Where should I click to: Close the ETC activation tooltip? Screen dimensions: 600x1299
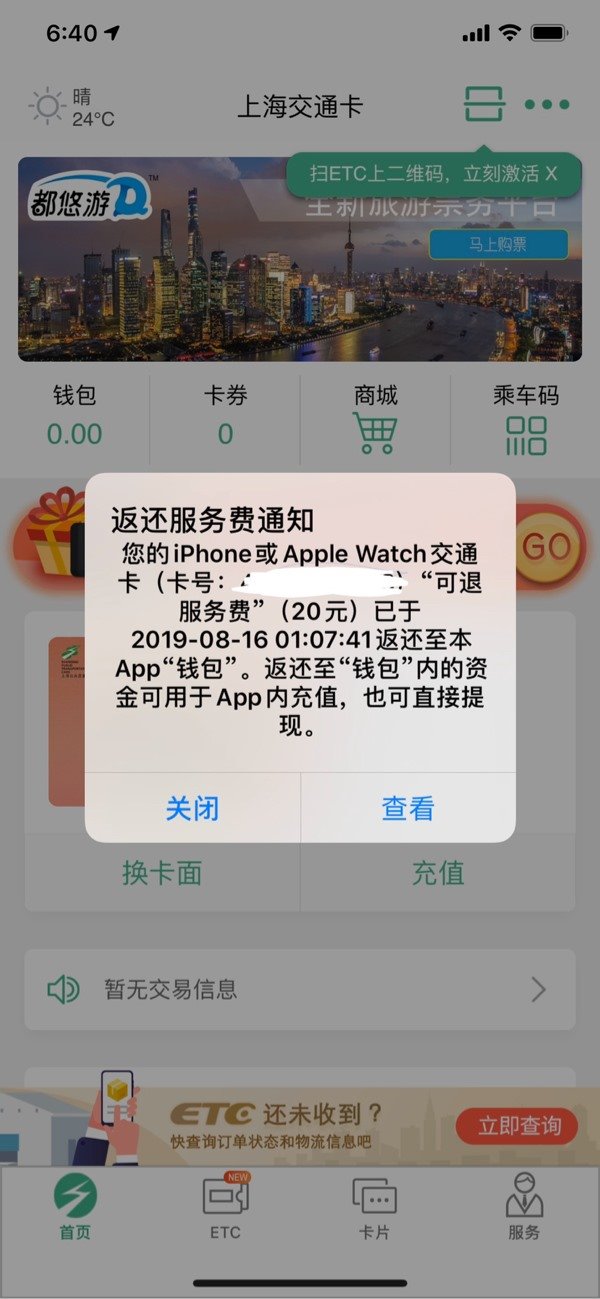tap(551, 174)
